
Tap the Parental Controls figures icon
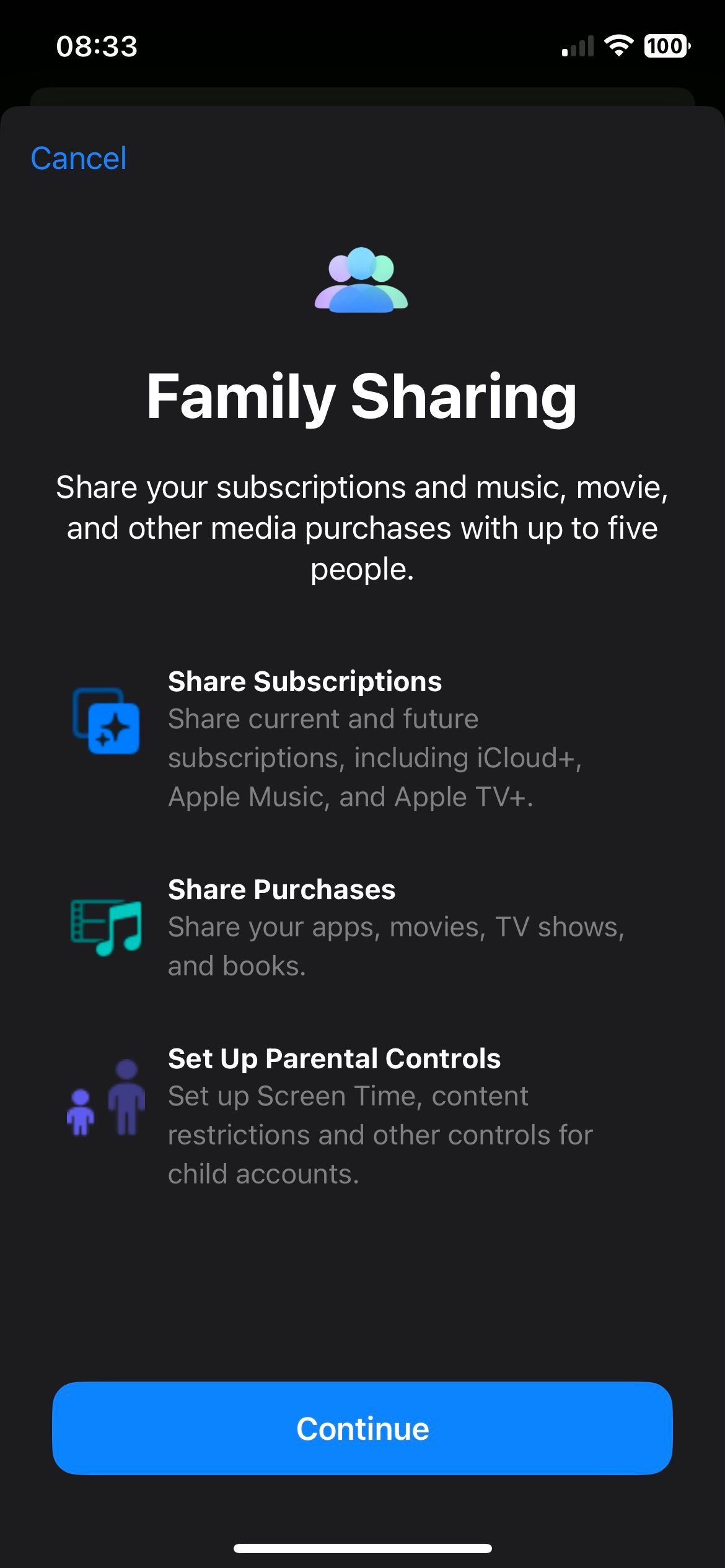(x=105, y=1108)
